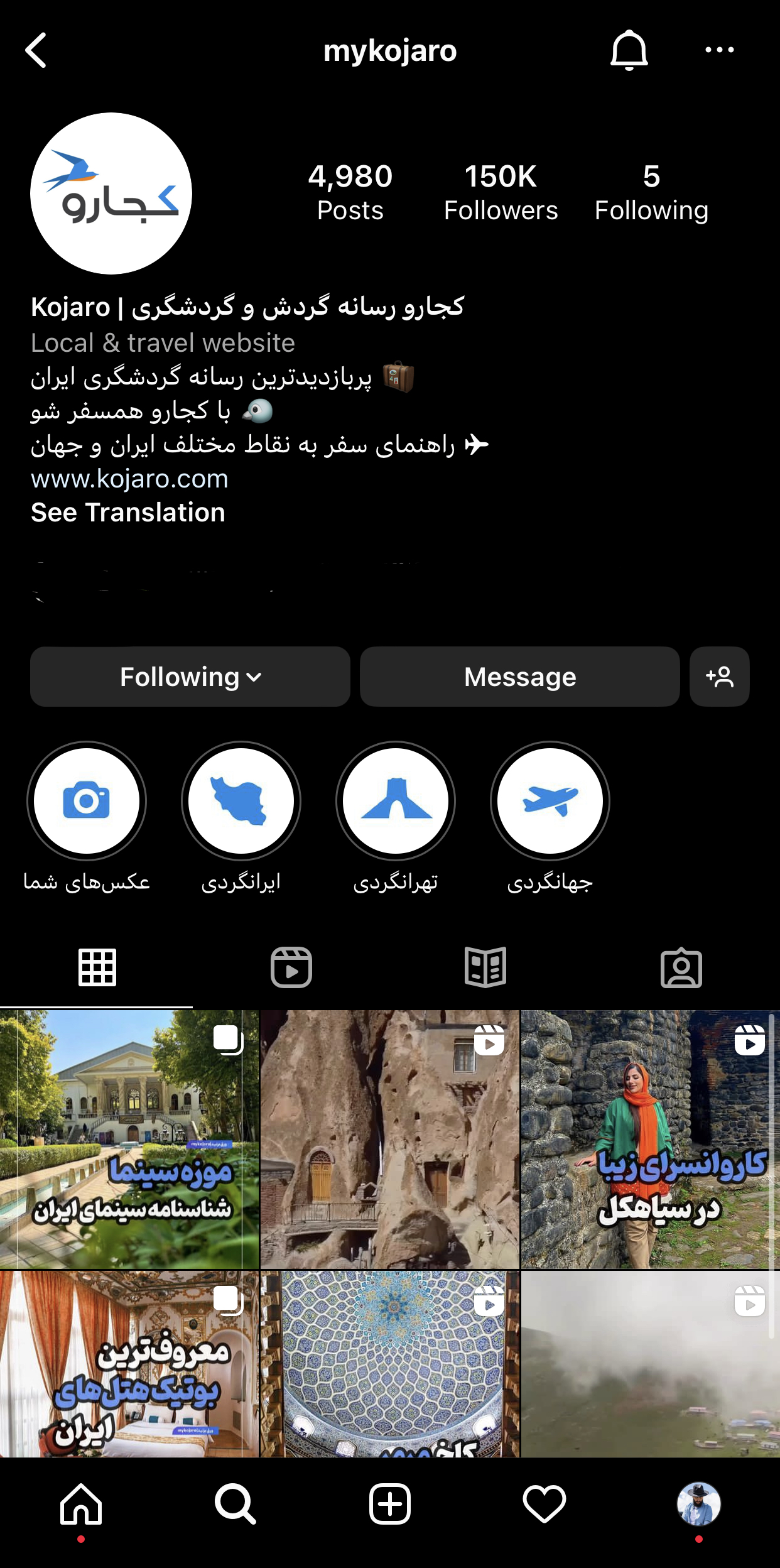Image resolution: width=780 pixels, height=1568 pixels.
Task: Open the ایرانگردی story highlight
Action: 241,801
